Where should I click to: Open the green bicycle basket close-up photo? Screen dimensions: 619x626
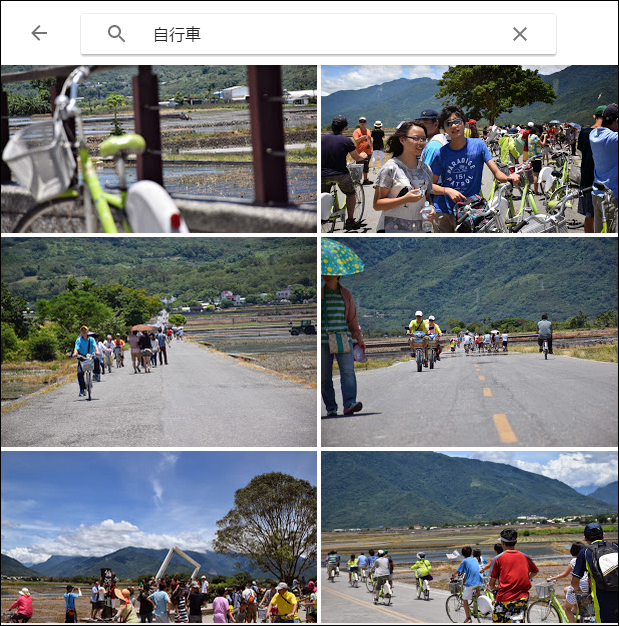point(158,149)
